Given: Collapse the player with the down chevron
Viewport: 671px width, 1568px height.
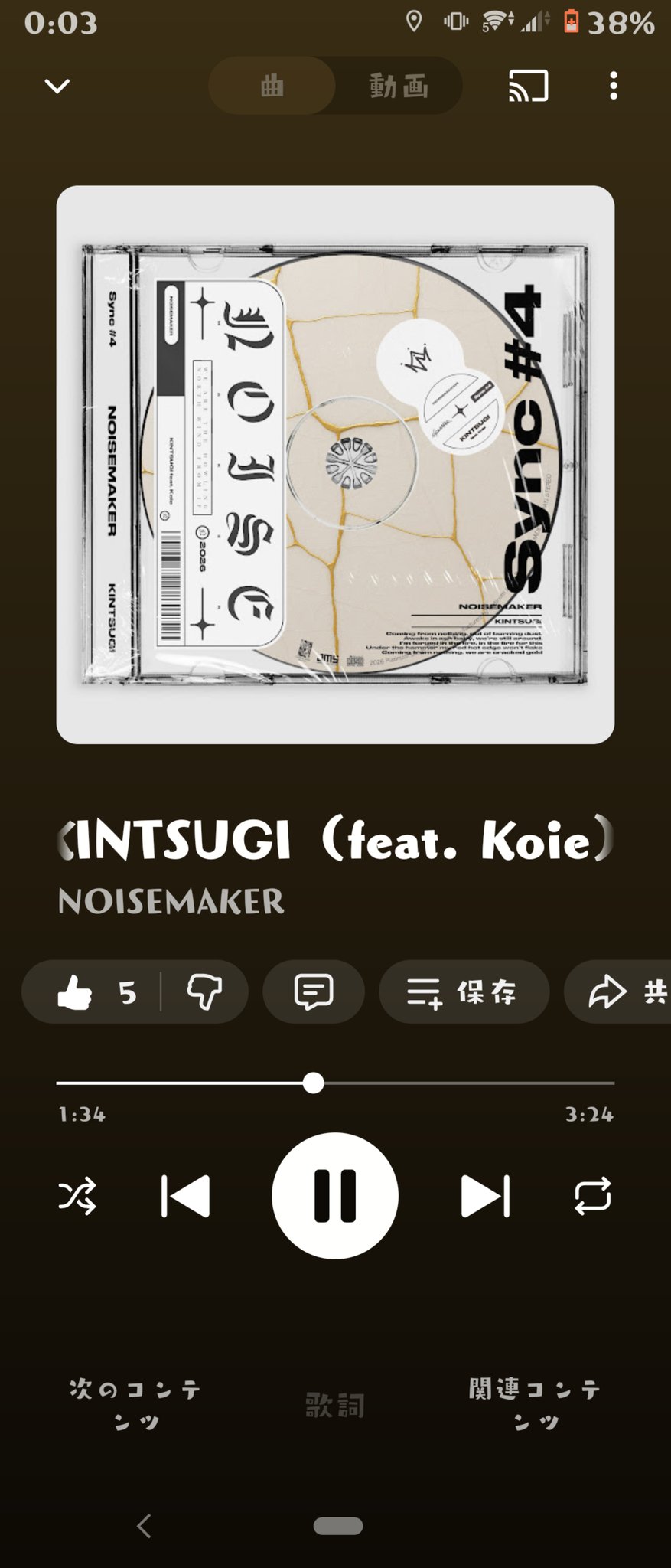Looking at the screenshot, I should [57, 86].
